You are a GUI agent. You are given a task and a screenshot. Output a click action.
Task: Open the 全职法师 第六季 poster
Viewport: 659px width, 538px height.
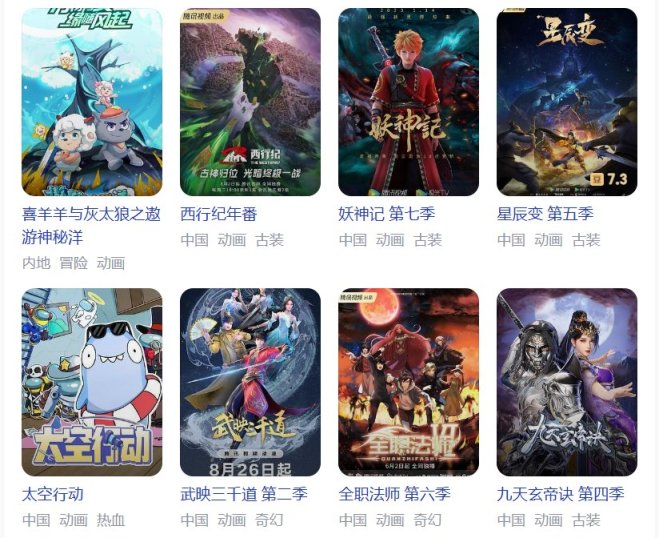(408, 382)
